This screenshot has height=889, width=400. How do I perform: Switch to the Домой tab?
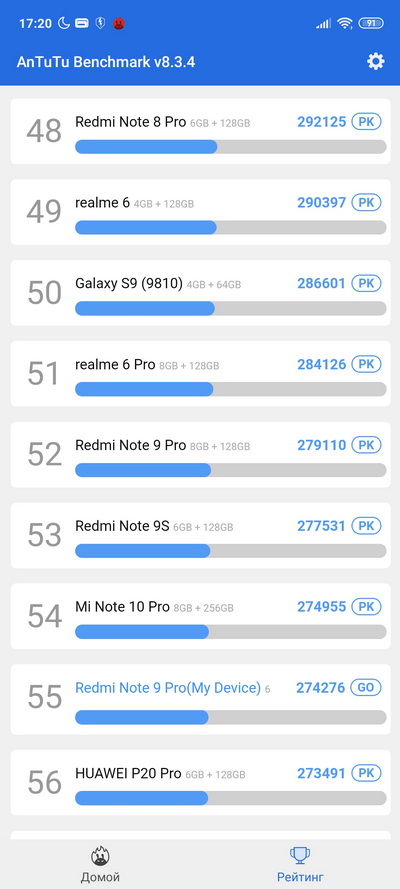100,865
